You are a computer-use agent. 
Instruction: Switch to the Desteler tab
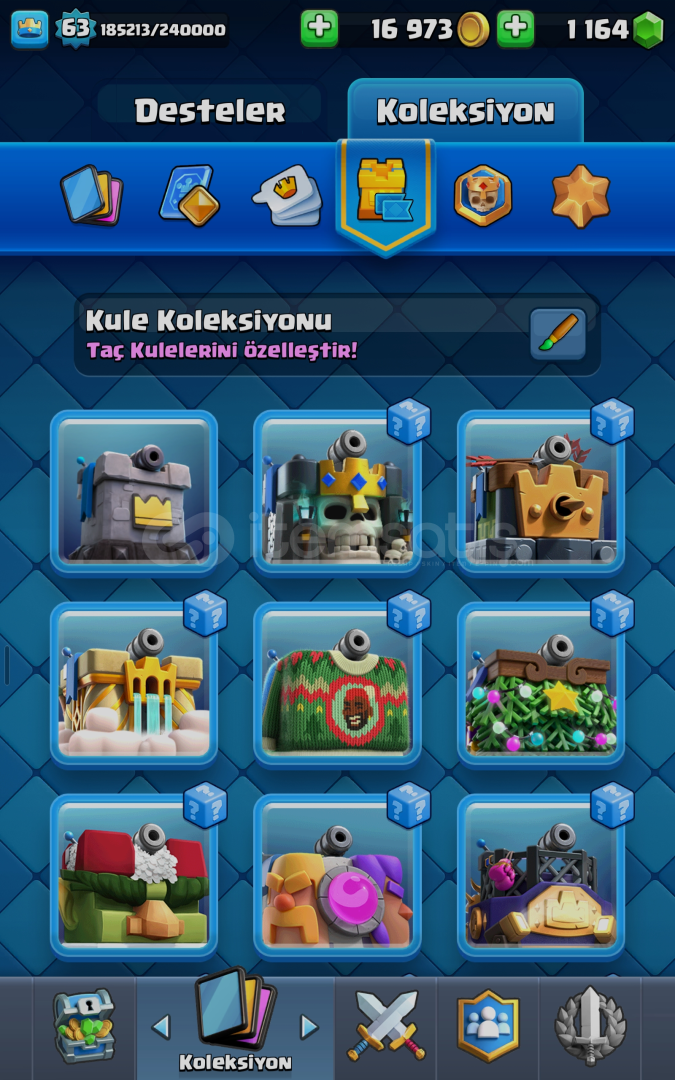[211, 111]
